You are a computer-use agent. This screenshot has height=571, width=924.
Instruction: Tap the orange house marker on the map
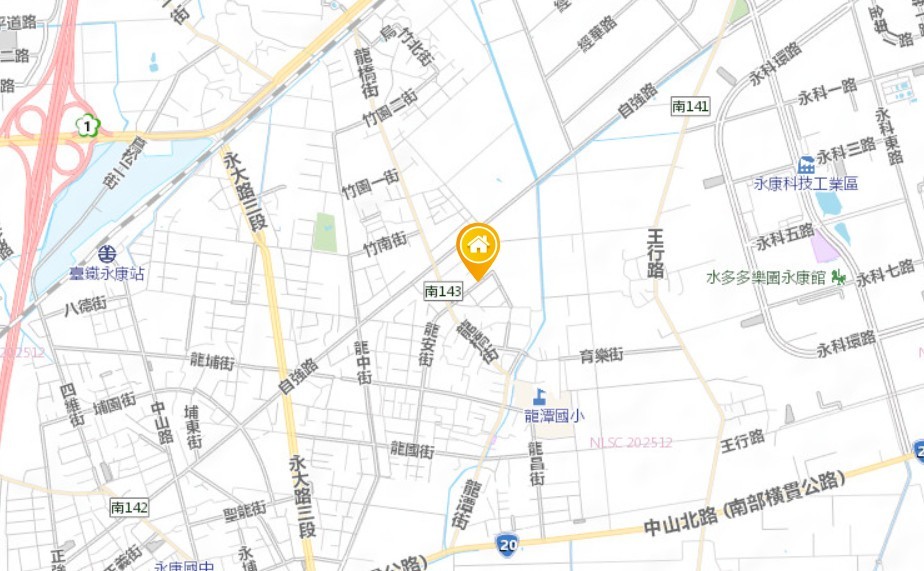pos(478,246)
